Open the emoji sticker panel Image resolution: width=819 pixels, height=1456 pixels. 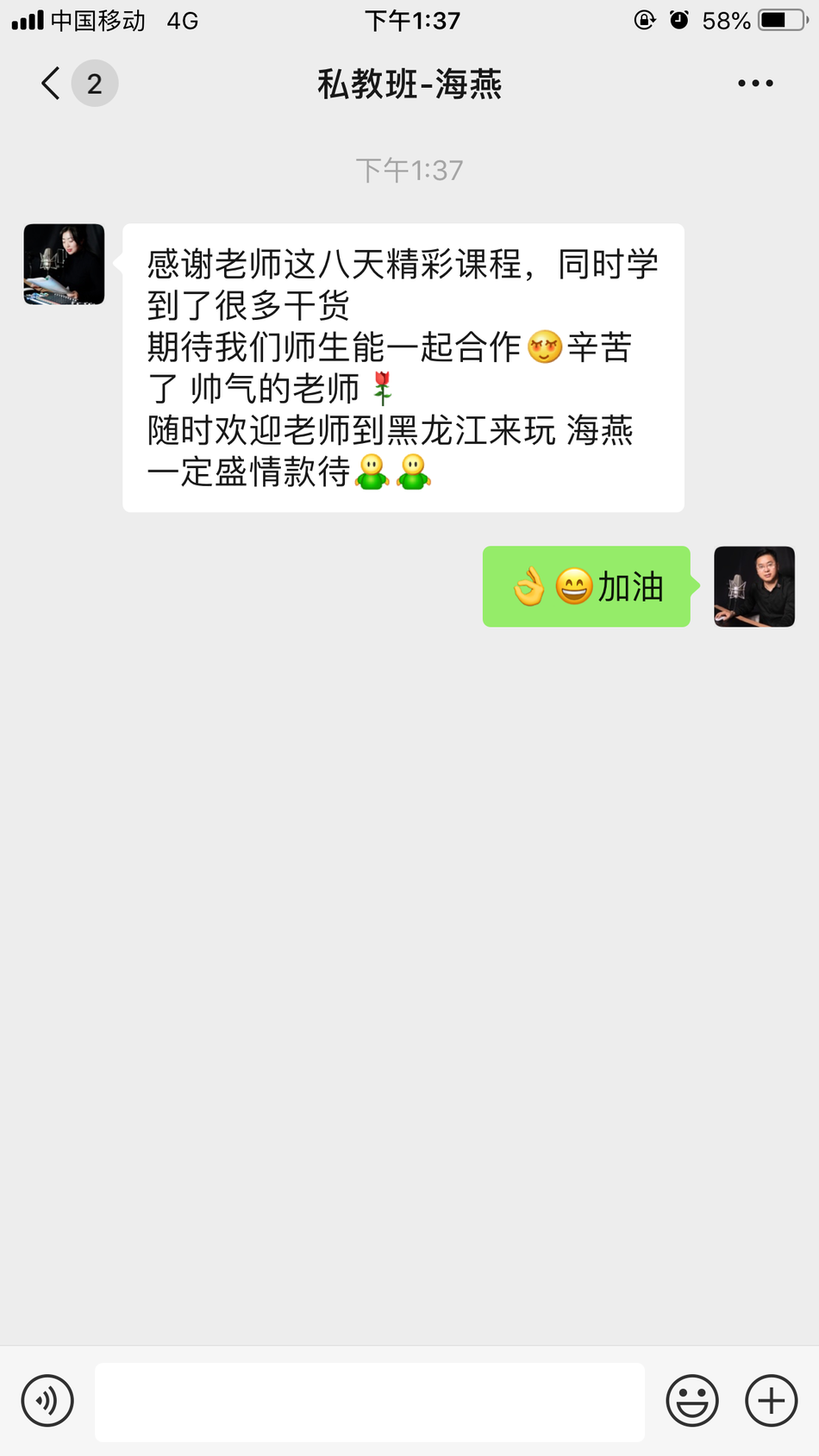[691, 1400]
